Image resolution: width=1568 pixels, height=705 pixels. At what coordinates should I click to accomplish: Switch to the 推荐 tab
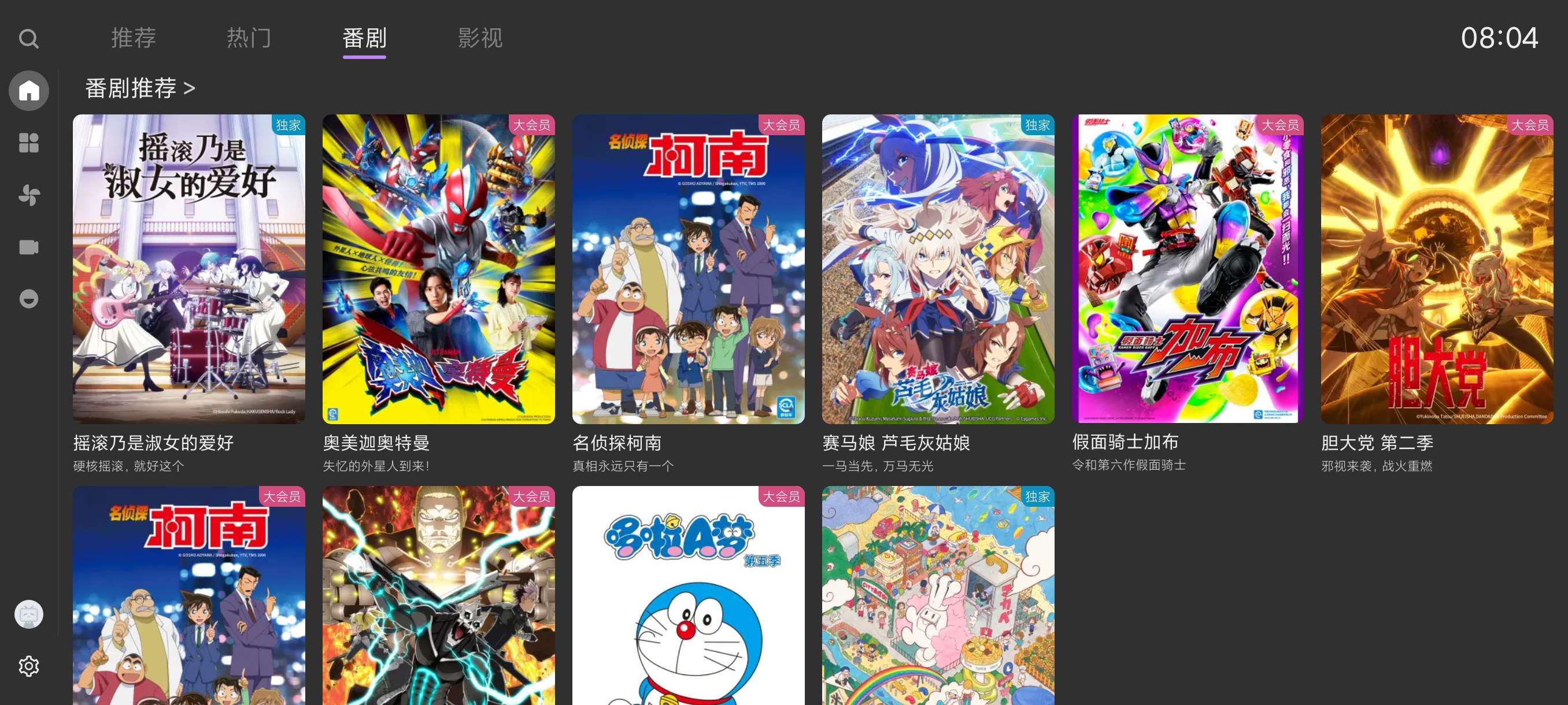tap(134, 38)
